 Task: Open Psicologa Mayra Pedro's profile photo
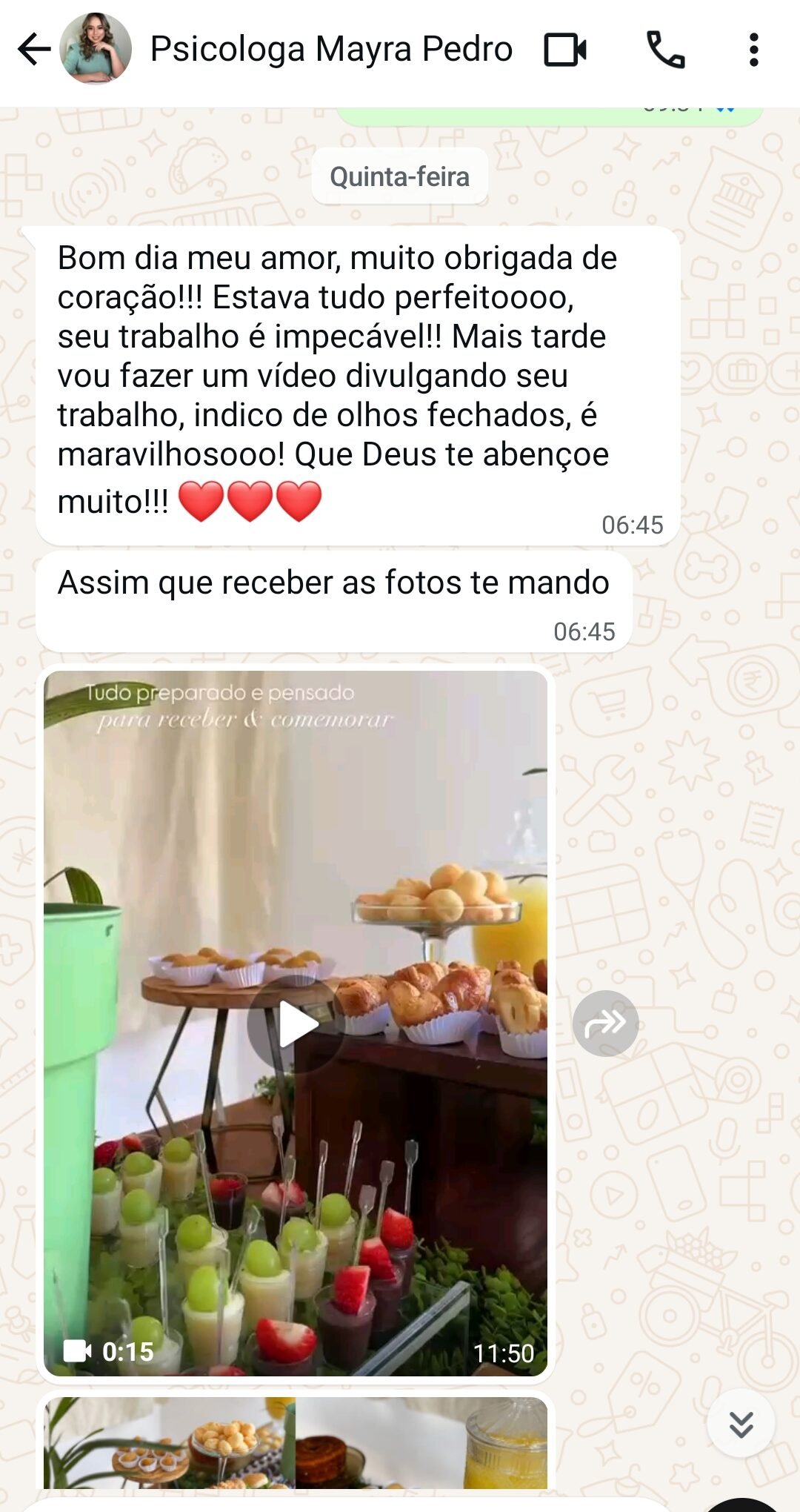(x=96, y=50)
